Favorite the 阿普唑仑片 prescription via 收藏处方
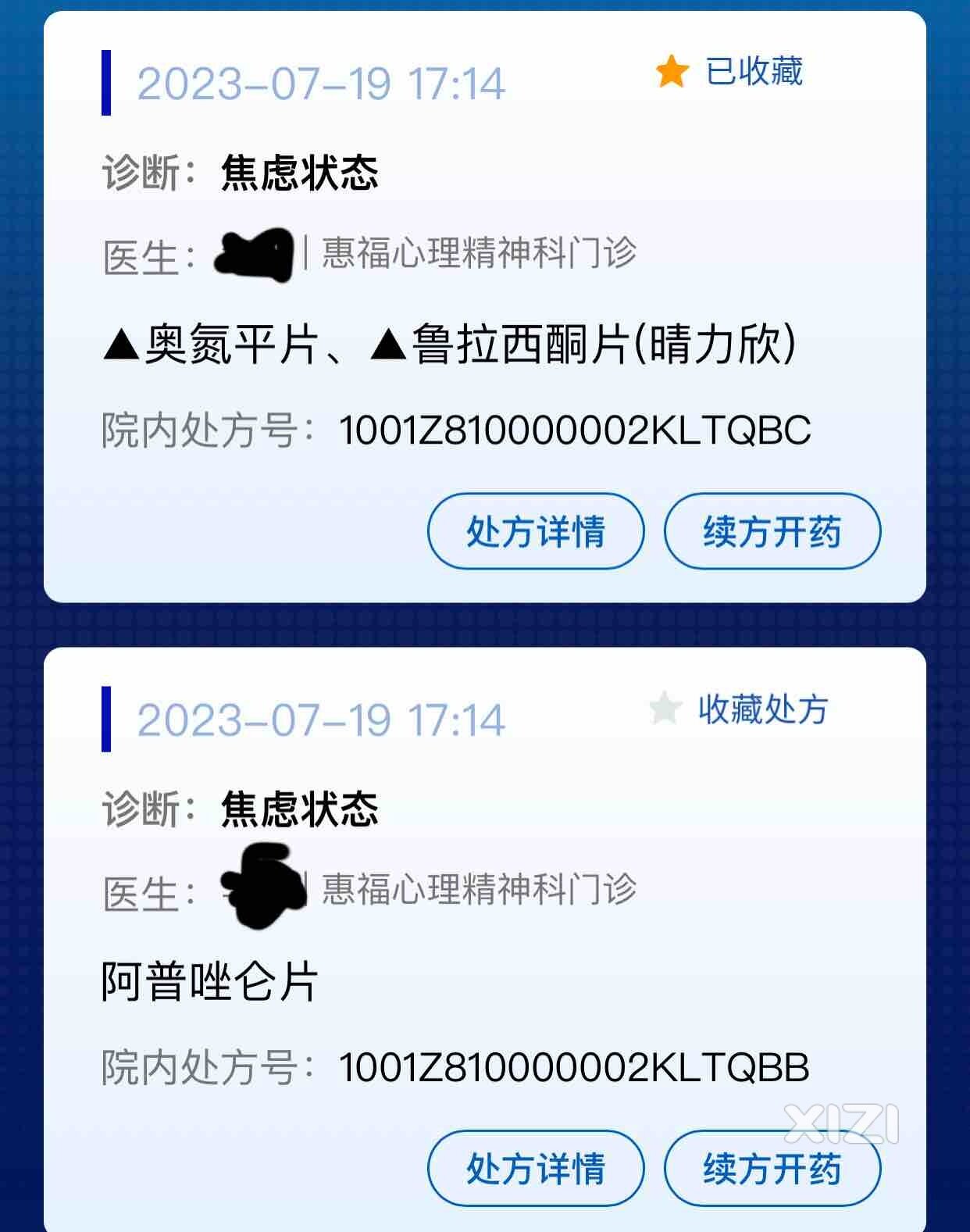 pos(739,709)
